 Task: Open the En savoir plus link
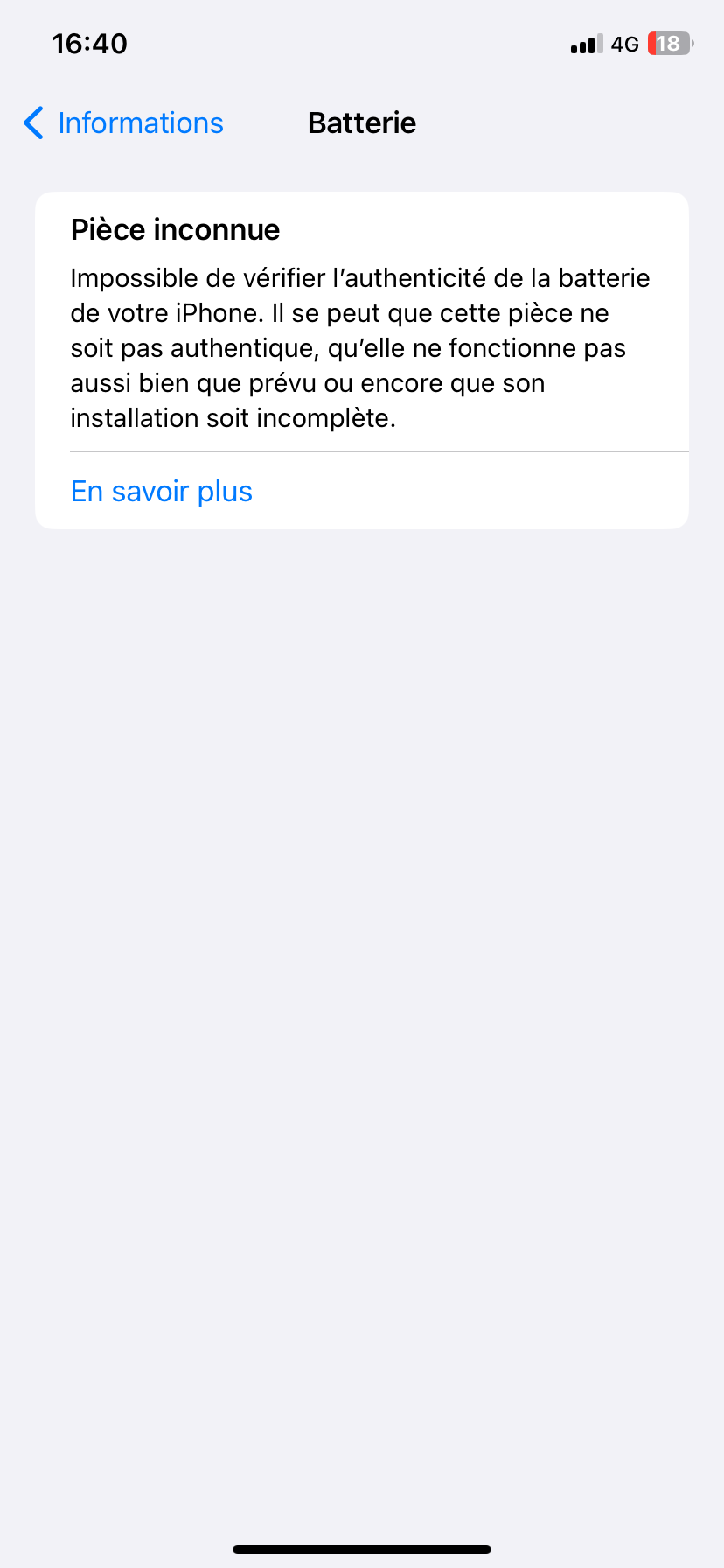pos(162,492)
